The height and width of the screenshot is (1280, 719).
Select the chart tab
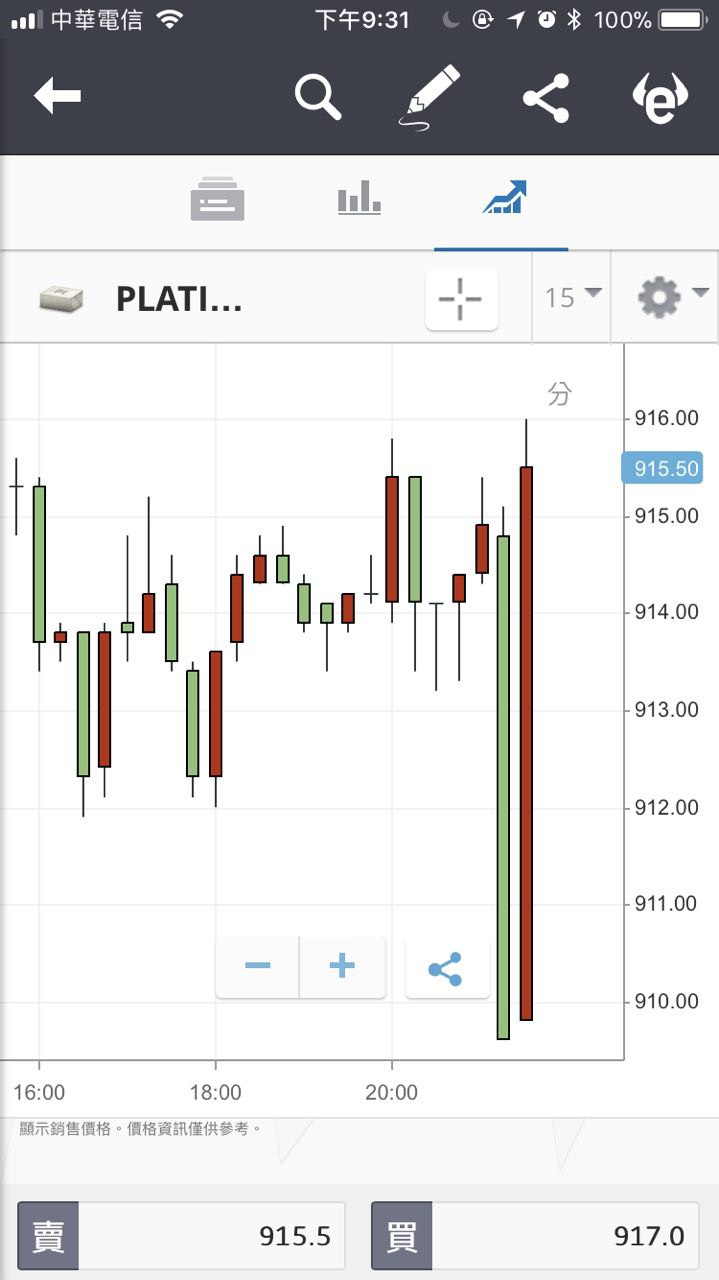pos(504,198)
